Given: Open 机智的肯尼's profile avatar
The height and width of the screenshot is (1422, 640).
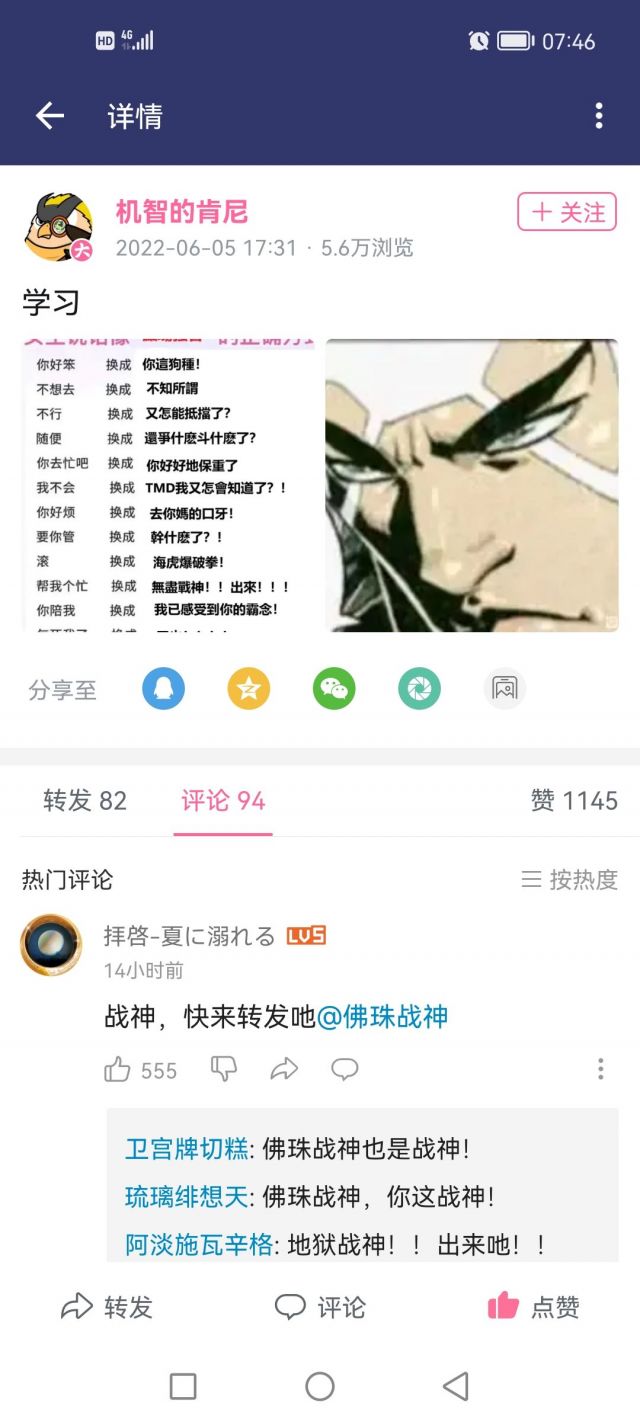Looking at the screenshot, I should coord(58,227).
